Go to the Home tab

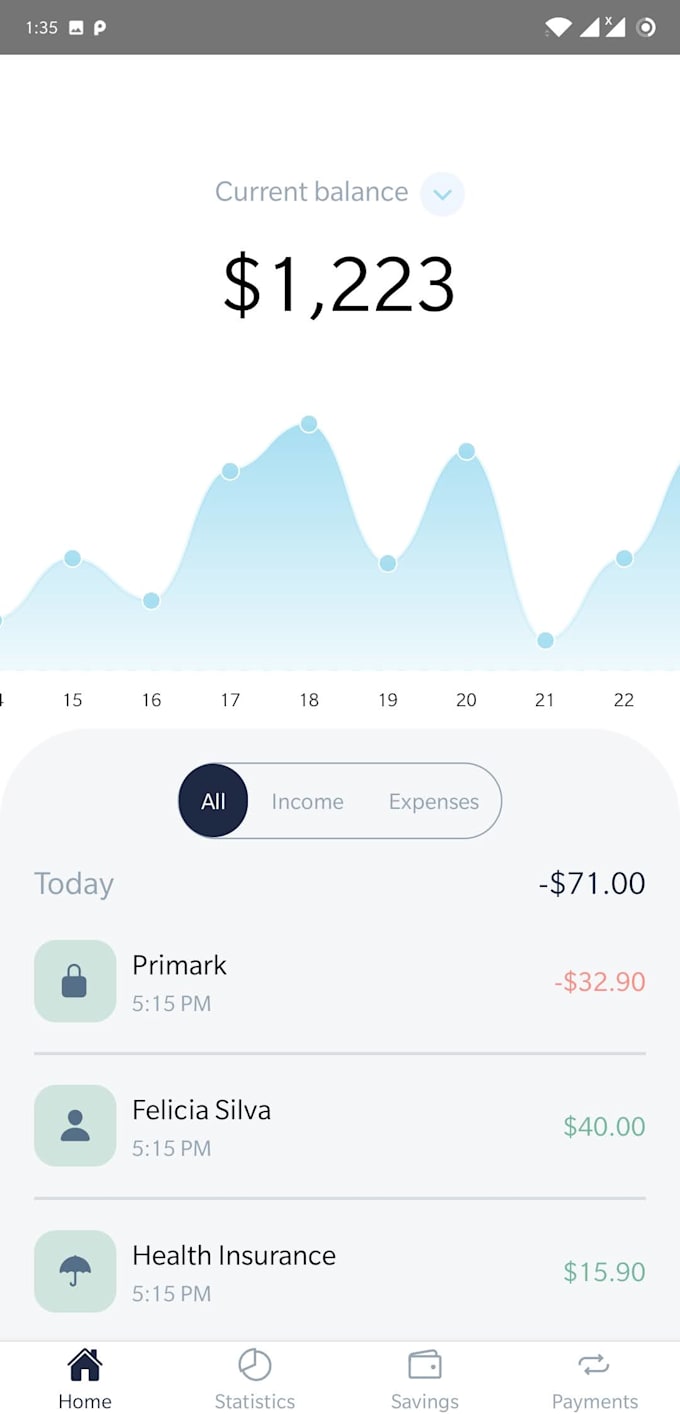tap(85, 1379)
